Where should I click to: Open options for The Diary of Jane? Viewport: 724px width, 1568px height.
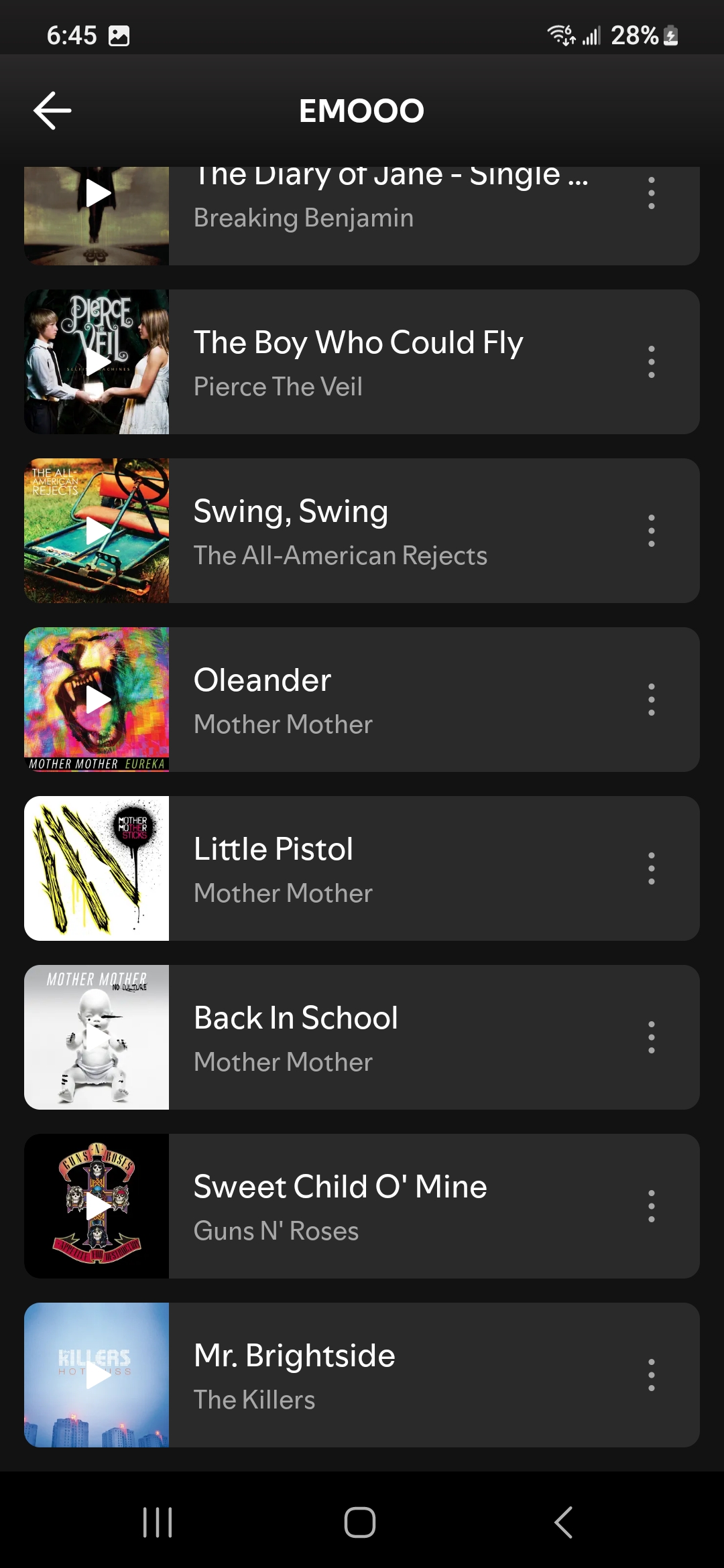point(651,194)
